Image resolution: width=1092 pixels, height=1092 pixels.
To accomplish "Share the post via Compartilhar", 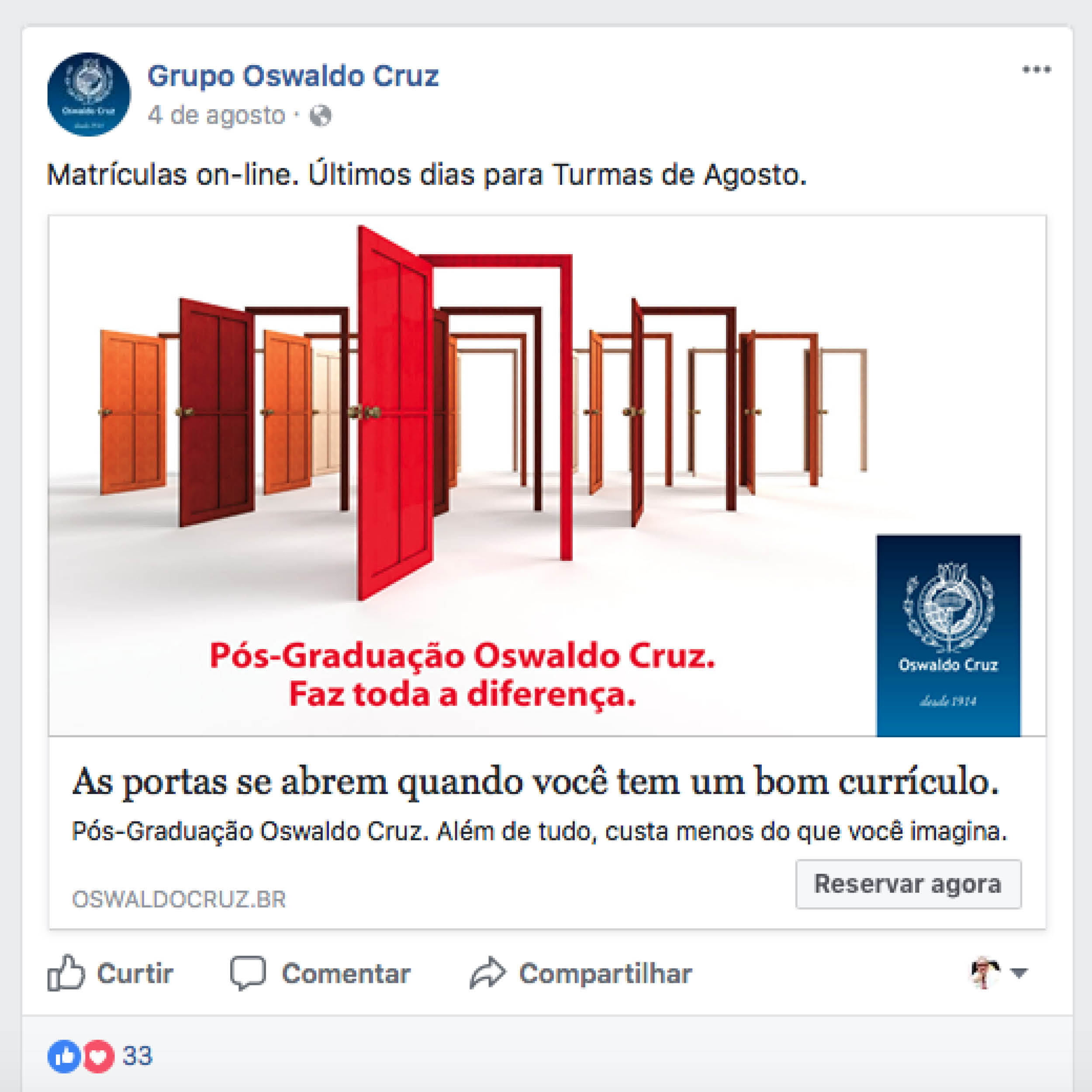I will click(x=581, y=973).
